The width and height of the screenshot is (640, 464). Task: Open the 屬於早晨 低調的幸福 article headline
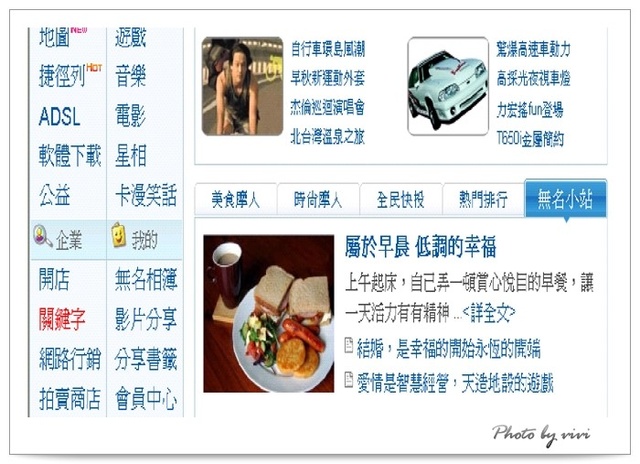pyautogui.click(x=420, y=247)
